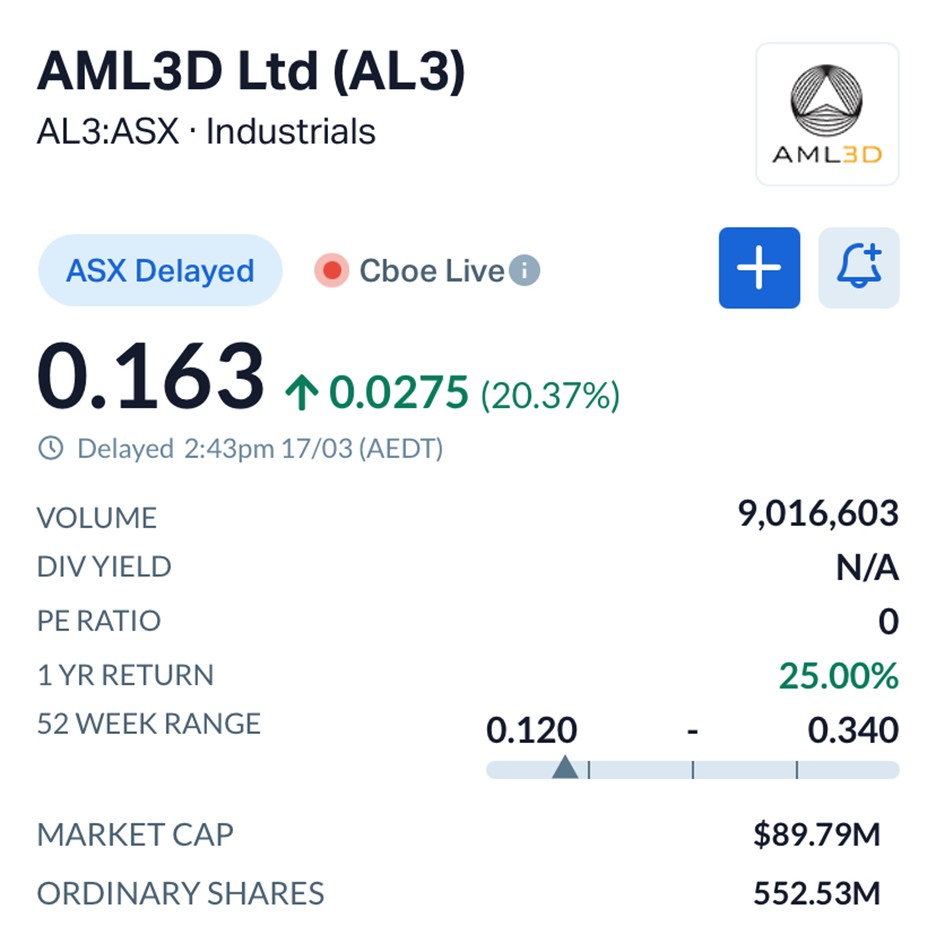Select the ASX Delayed price feed
936x952 pixels.
160,271
